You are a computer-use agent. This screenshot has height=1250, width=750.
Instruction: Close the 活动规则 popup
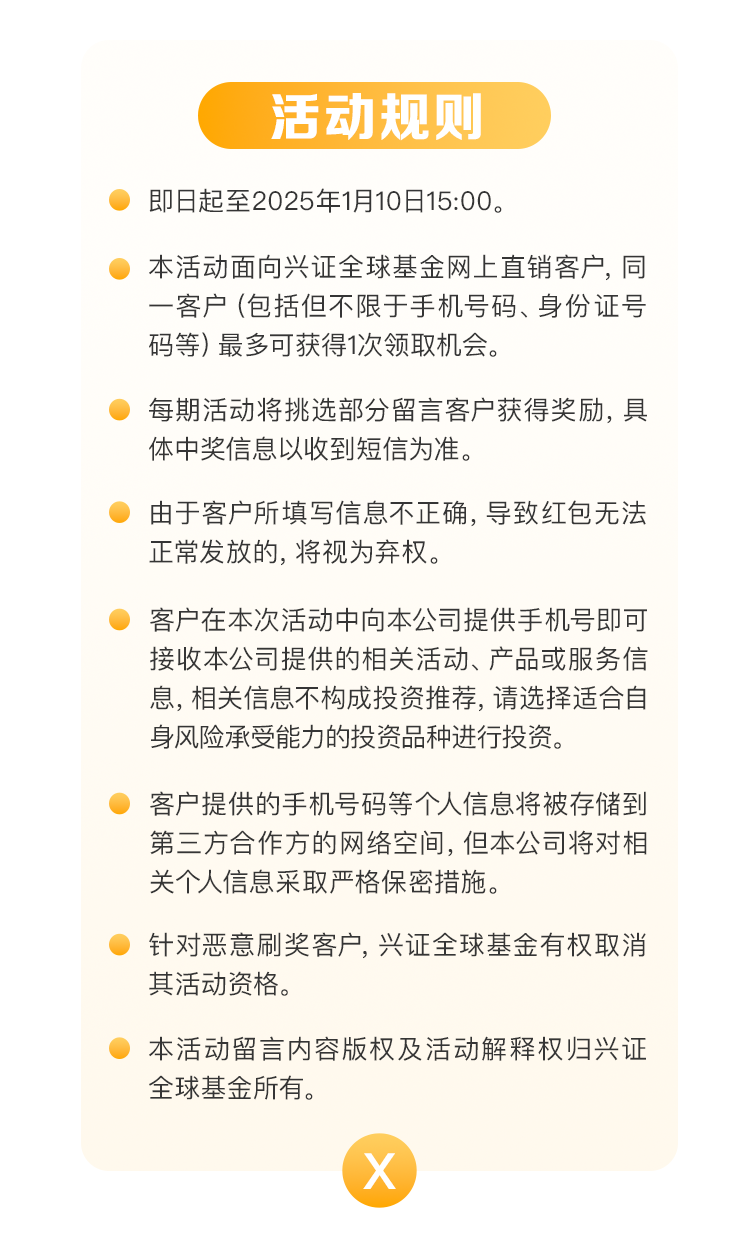coord(379,1170)
